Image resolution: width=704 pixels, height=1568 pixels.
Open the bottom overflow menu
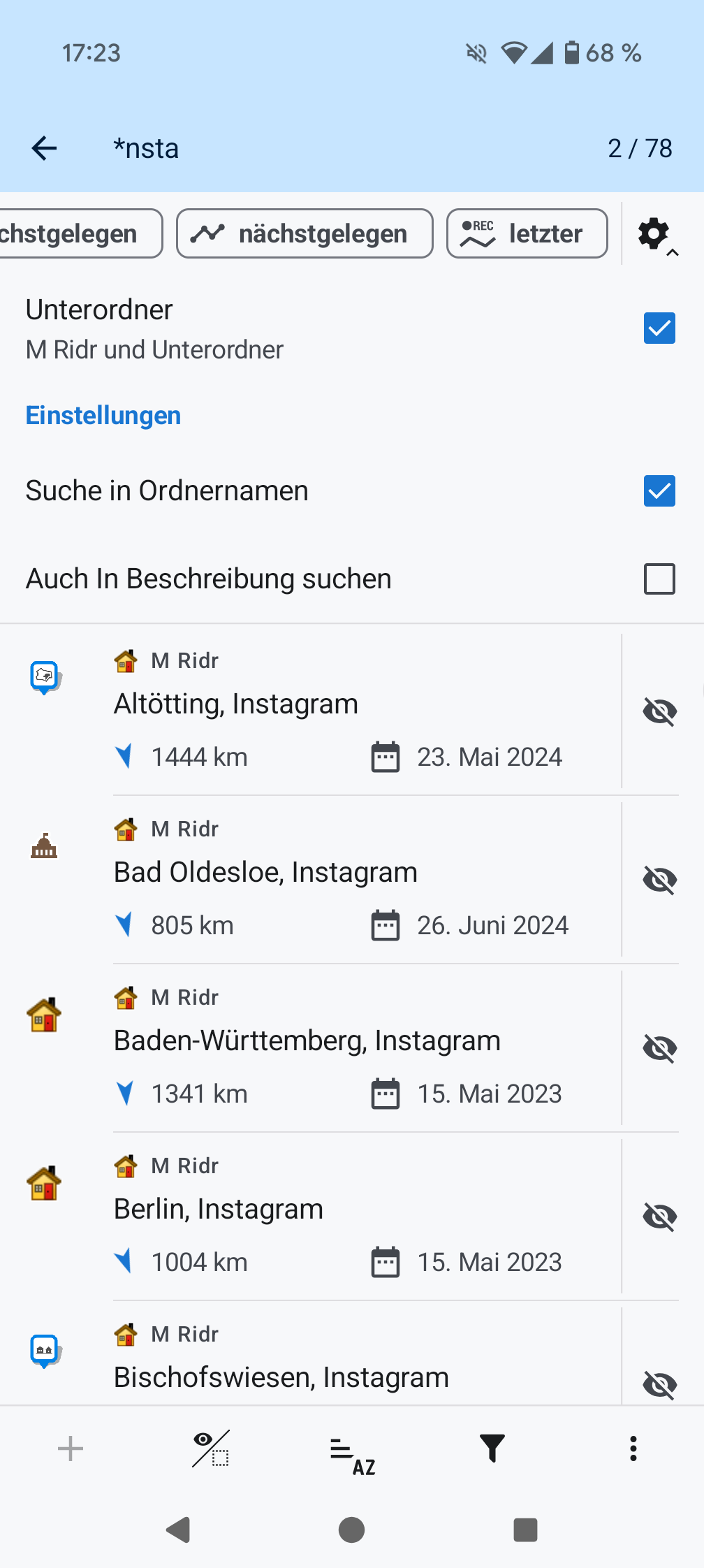[633, 1449]
